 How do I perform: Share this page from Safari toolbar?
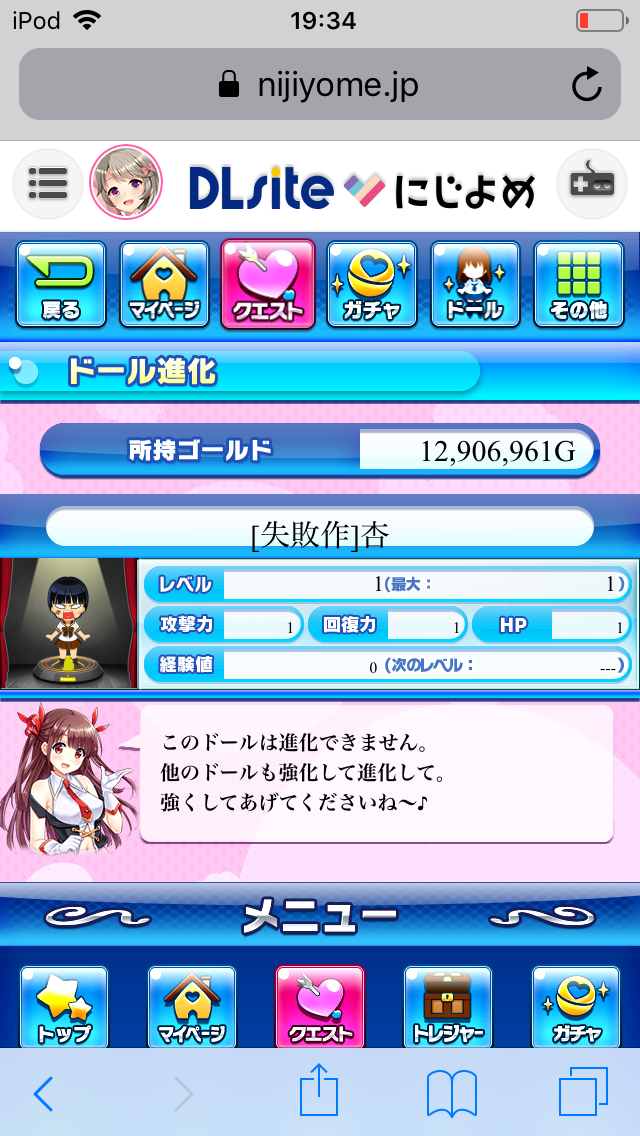(x=320, y=1092)
